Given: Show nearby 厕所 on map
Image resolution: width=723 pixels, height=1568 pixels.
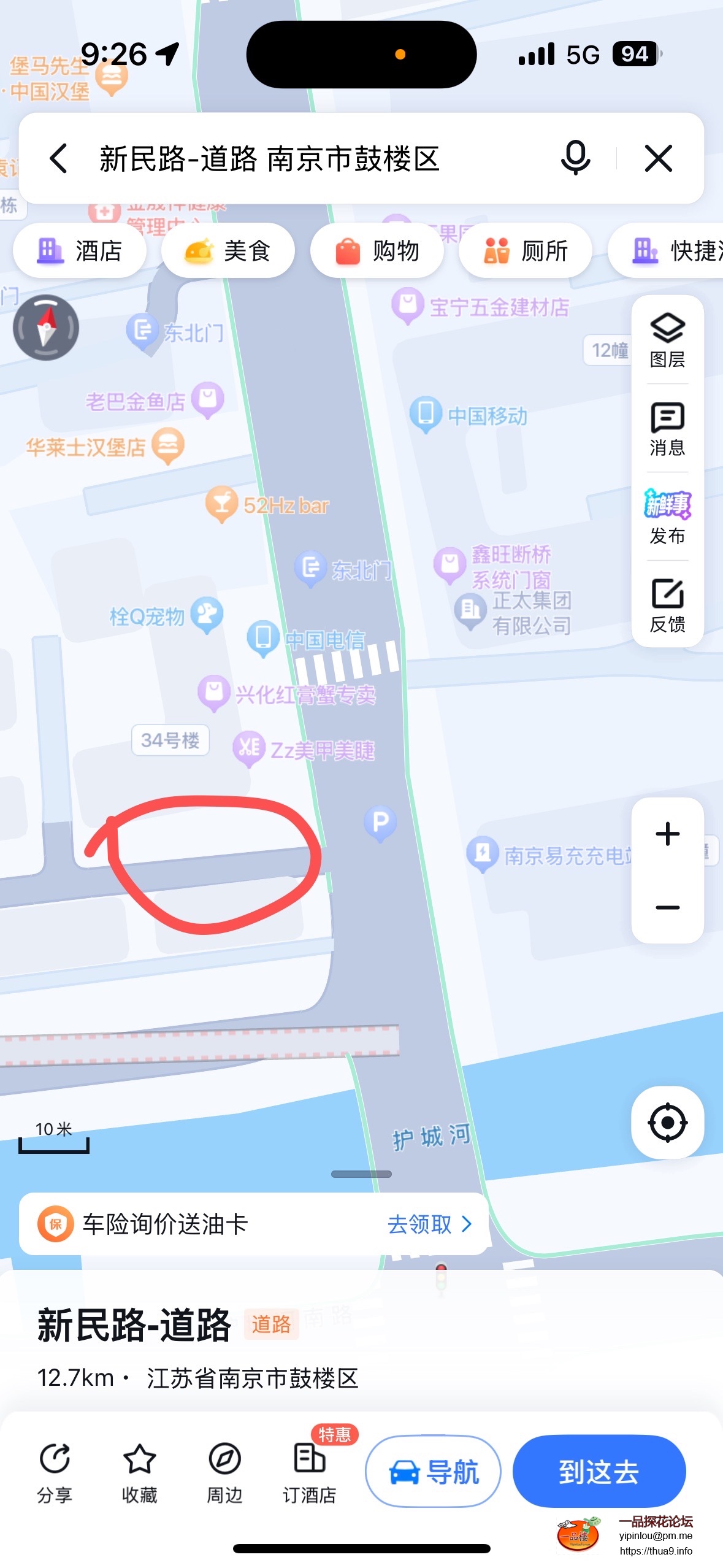Looking at the screenshot, I should pyautogui.click(x=526, y=251).
